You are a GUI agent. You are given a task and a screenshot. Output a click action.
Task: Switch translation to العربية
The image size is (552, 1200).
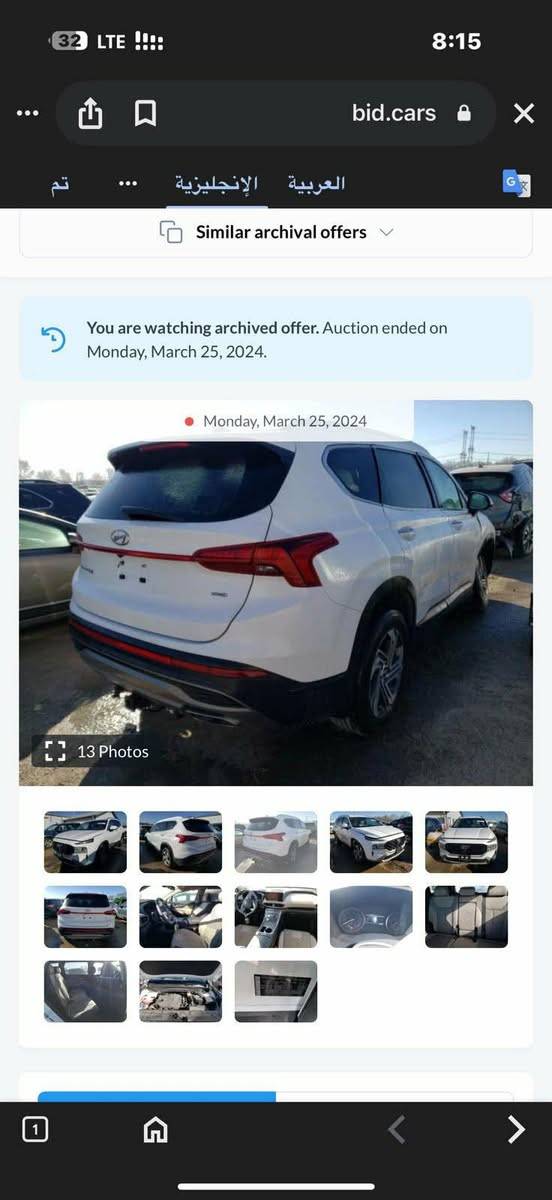316,183
